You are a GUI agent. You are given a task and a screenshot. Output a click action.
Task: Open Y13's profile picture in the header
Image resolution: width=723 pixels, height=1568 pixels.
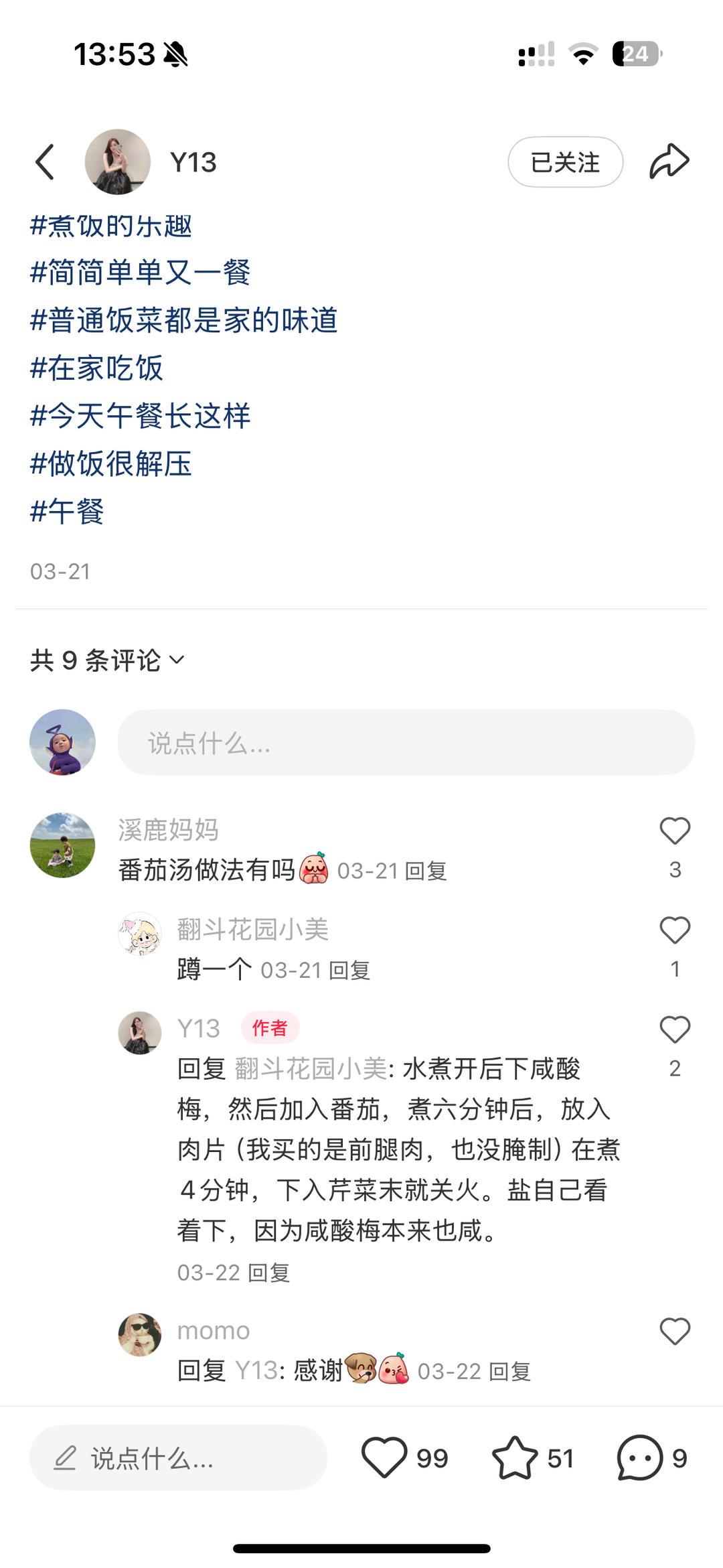coord(117,162)
